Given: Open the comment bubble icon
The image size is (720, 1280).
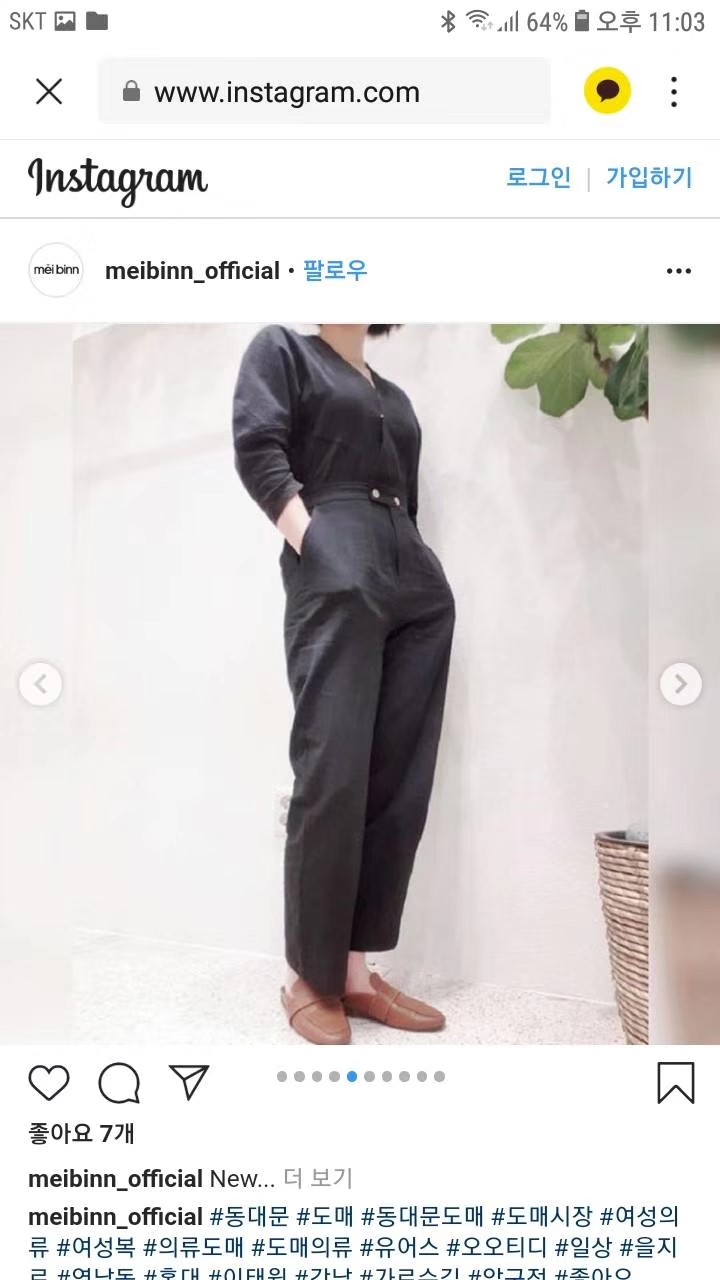Looking at the screenshot, I should [119, 1083].
